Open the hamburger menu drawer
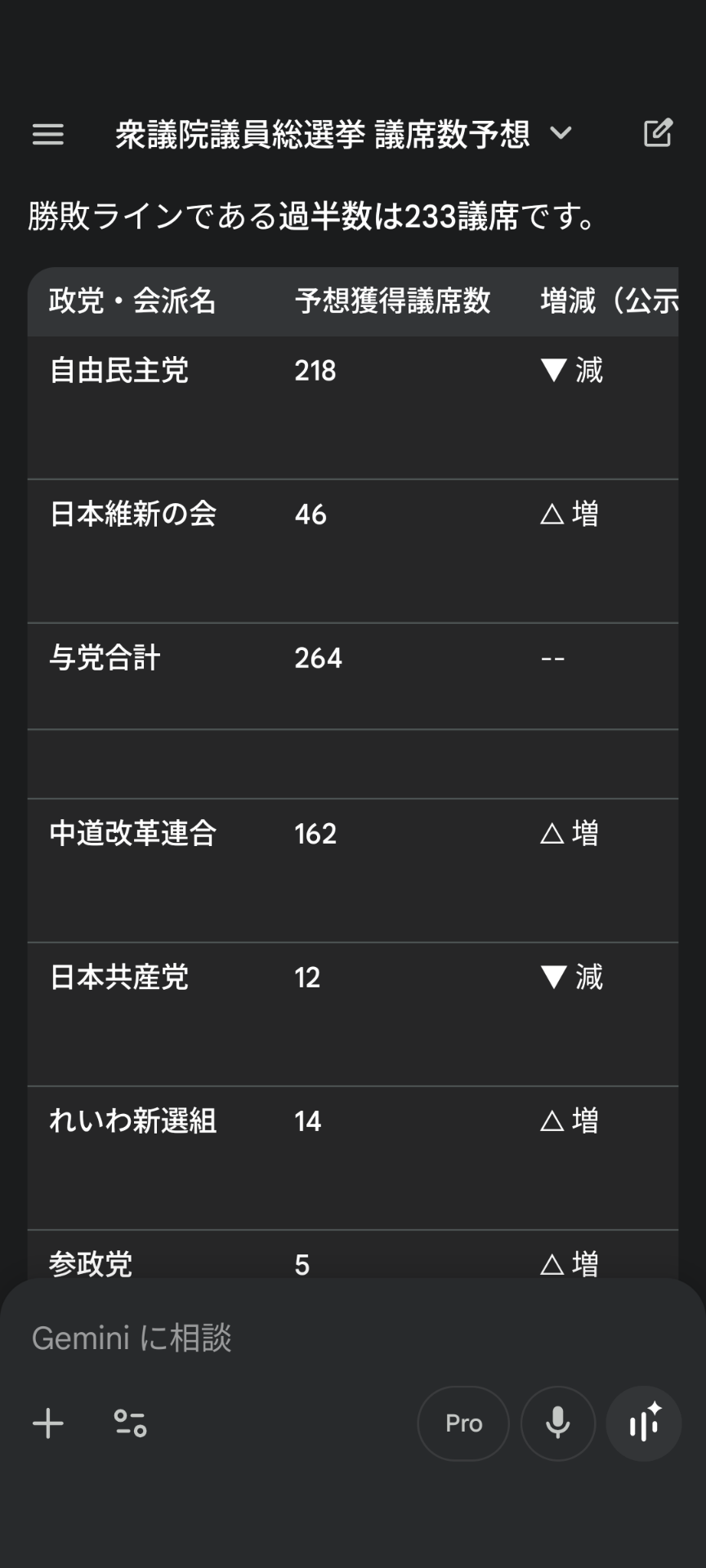Screen dimensions: 706x1568 48,134
